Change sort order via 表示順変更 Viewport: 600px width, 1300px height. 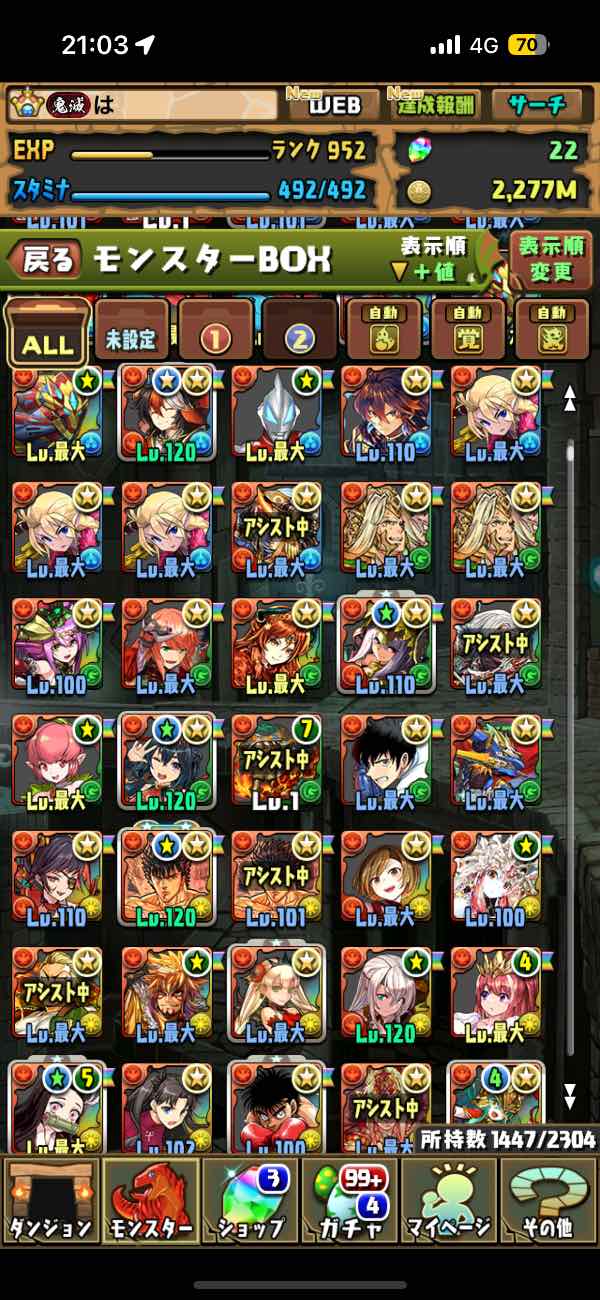click(551, 259)
